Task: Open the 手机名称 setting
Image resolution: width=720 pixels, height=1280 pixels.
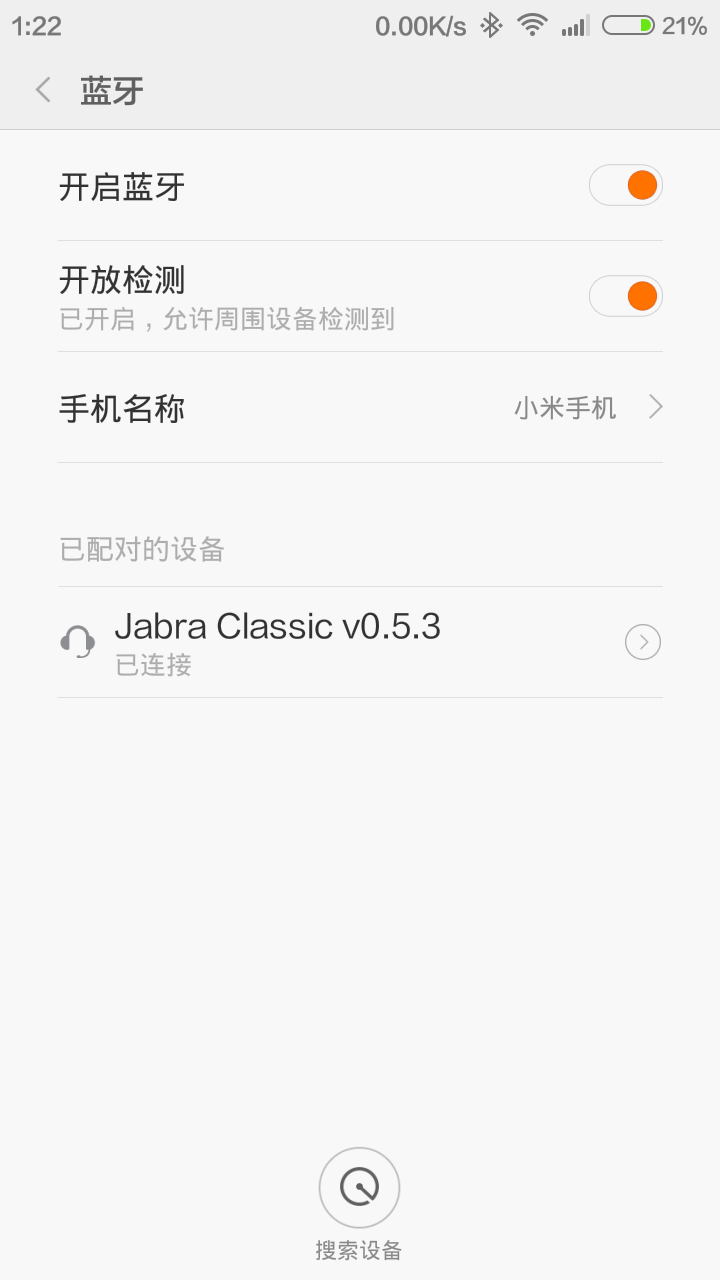Action: pos(360,408)
